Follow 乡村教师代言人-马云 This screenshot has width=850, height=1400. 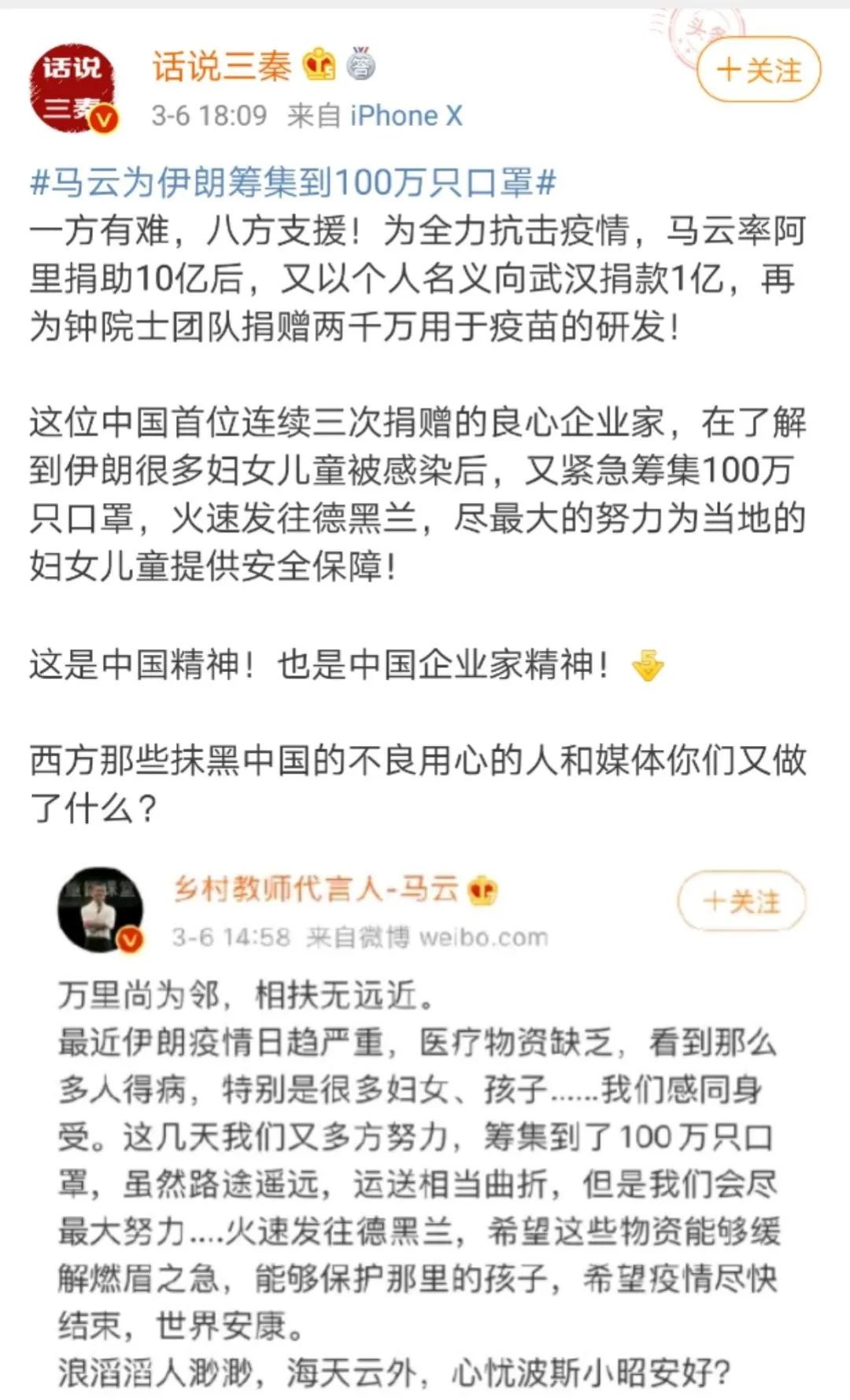pos(741,901)
